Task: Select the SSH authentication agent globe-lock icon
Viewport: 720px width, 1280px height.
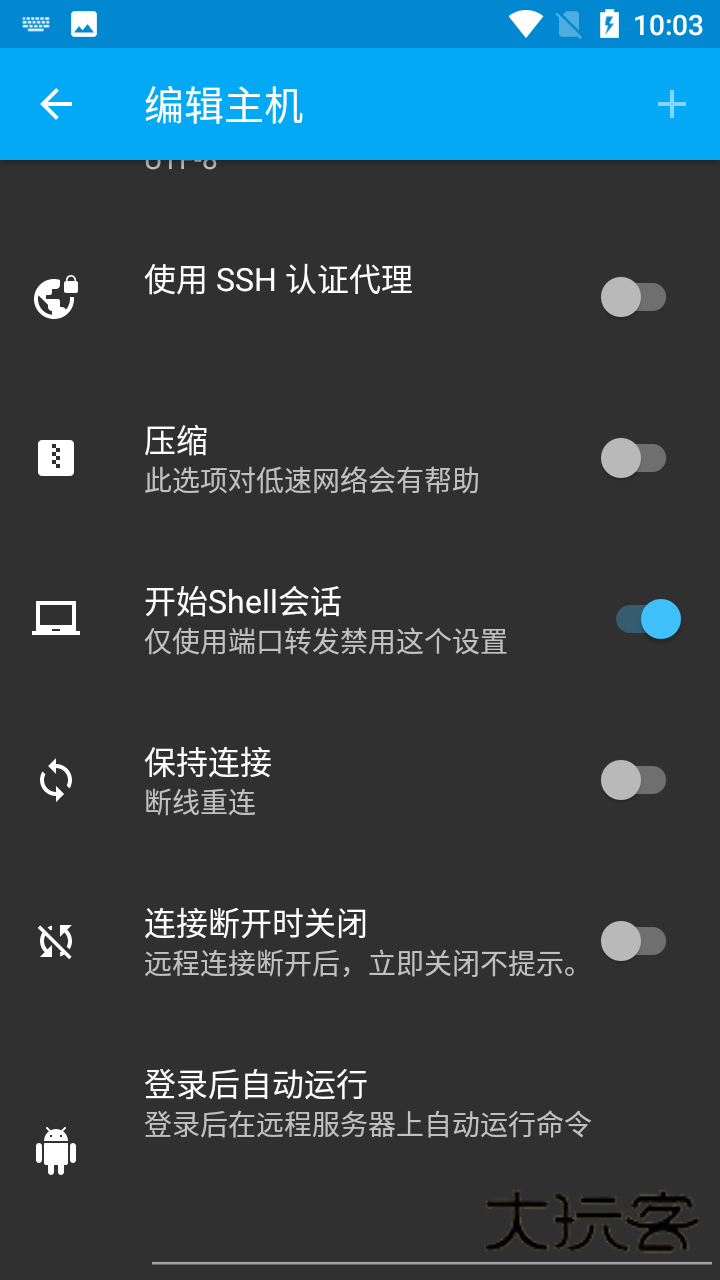Action: click(54, 297)
